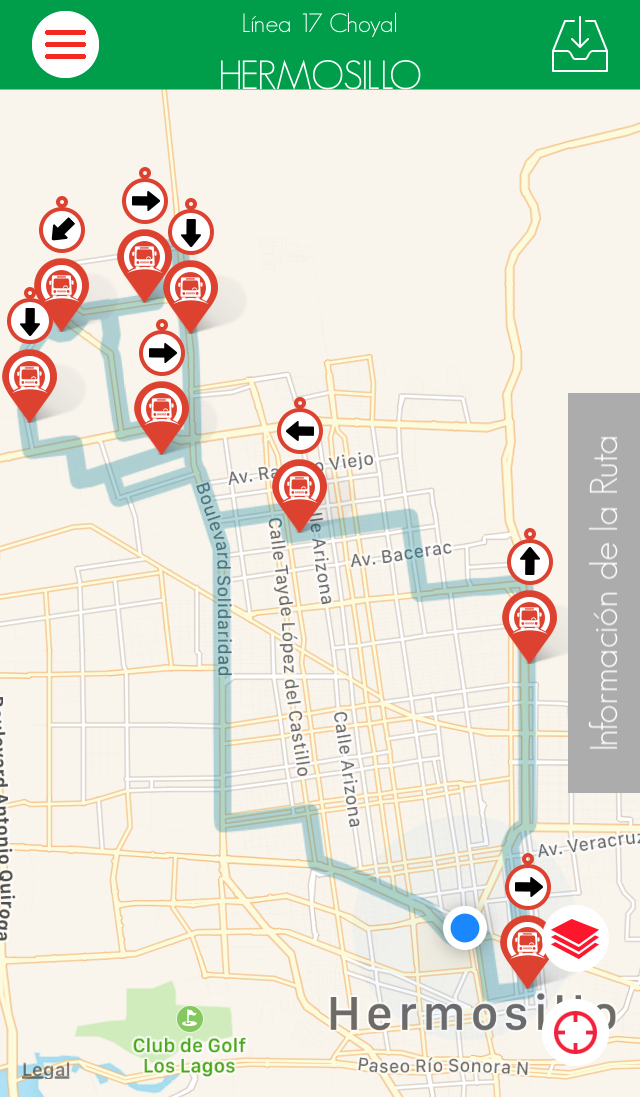Select the bus stop with the up arrow

[x=529, y=620]
